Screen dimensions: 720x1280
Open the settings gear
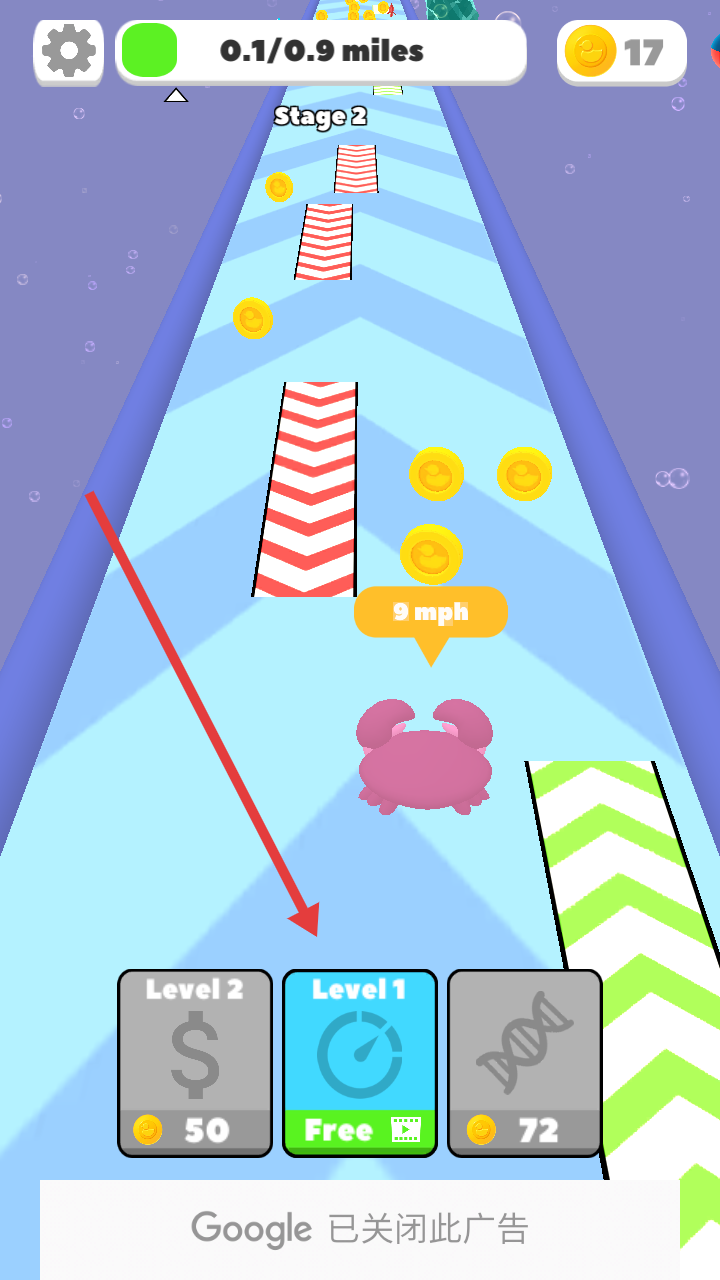click(69, 50)
